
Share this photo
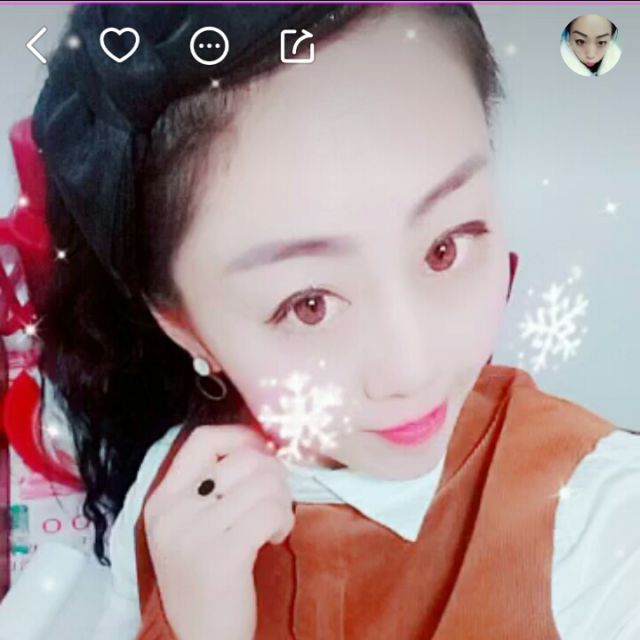(x=297, y=45)
